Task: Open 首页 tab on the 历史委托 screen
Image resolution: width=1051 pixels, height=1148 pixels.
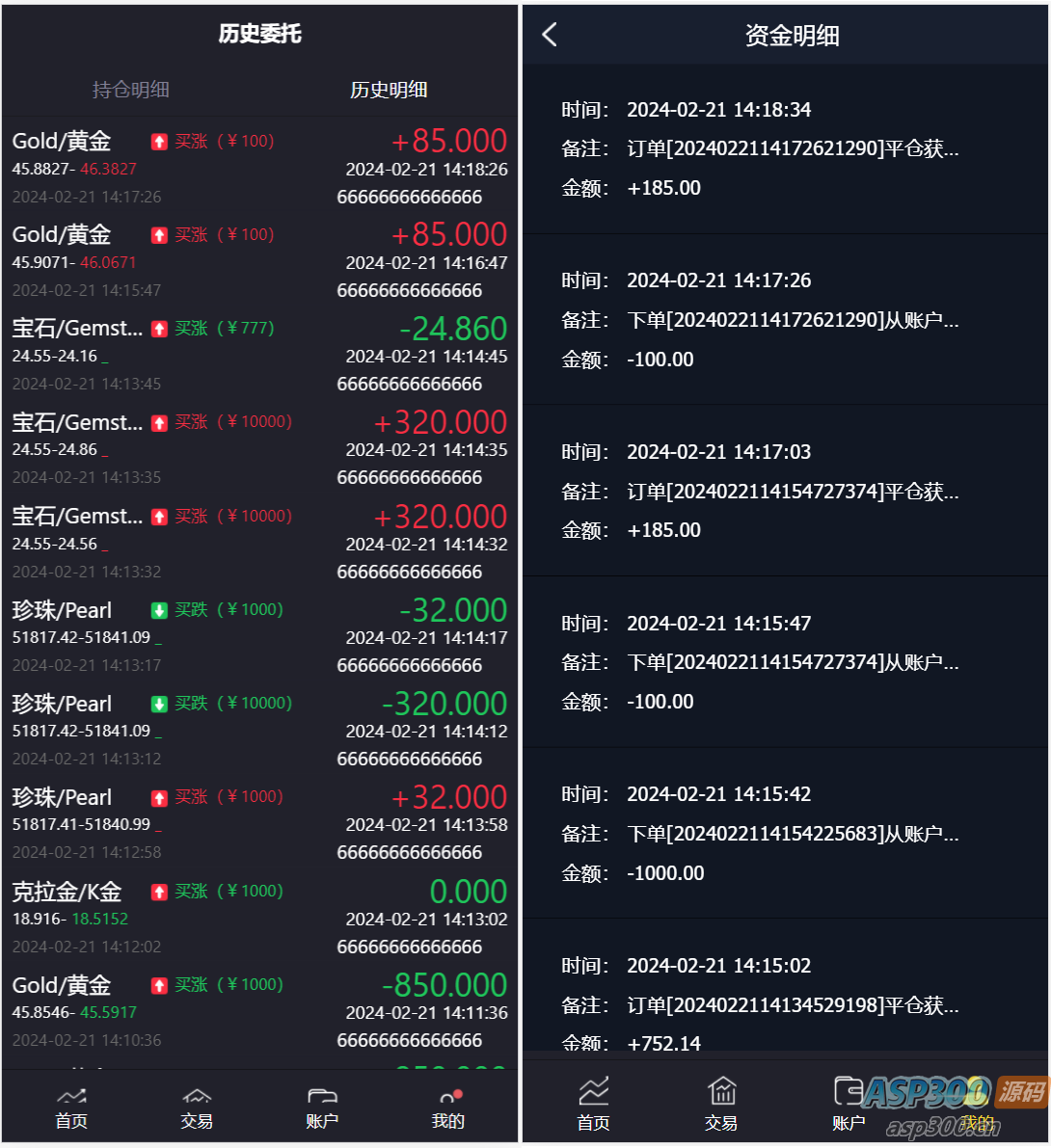Action: coord(70,1108)
